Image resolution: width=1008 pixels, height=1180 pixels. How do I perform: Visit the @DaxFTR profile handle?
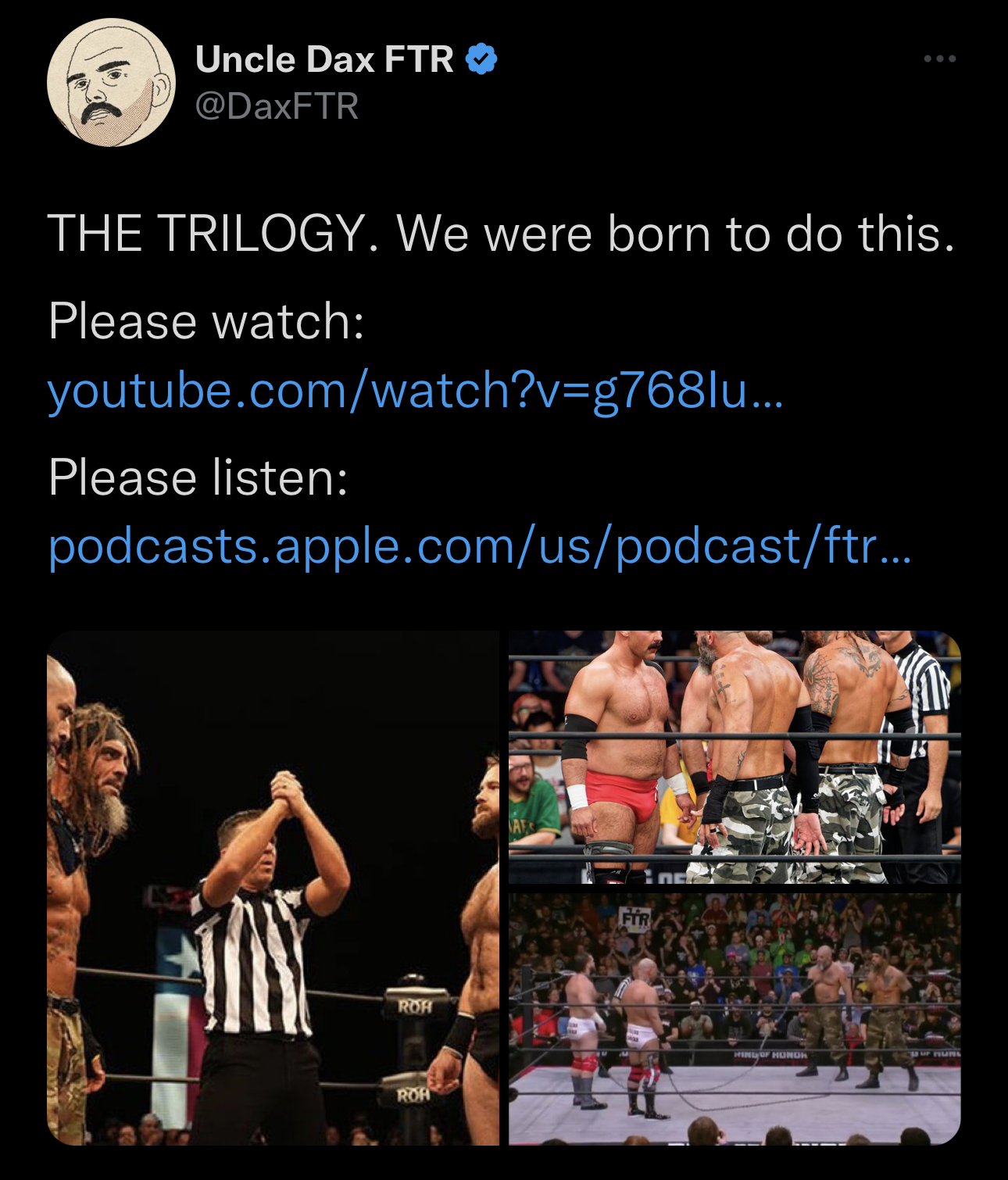(277, 106)
